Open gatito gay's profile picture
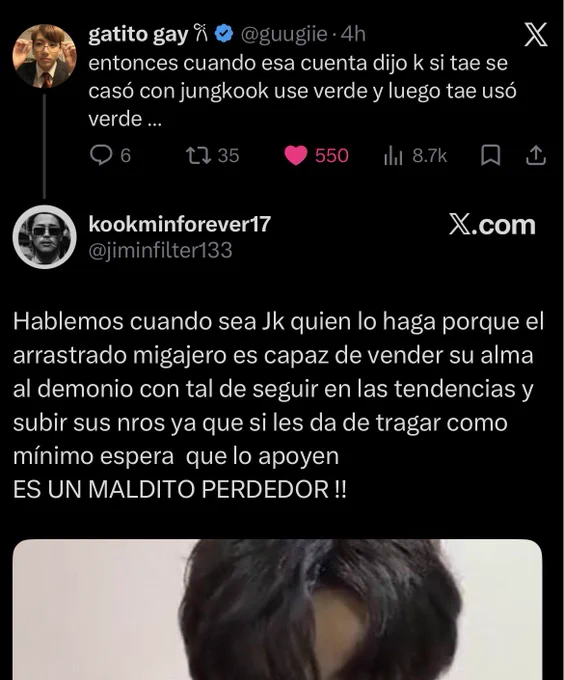564x680 pixels. coord(44,56)
